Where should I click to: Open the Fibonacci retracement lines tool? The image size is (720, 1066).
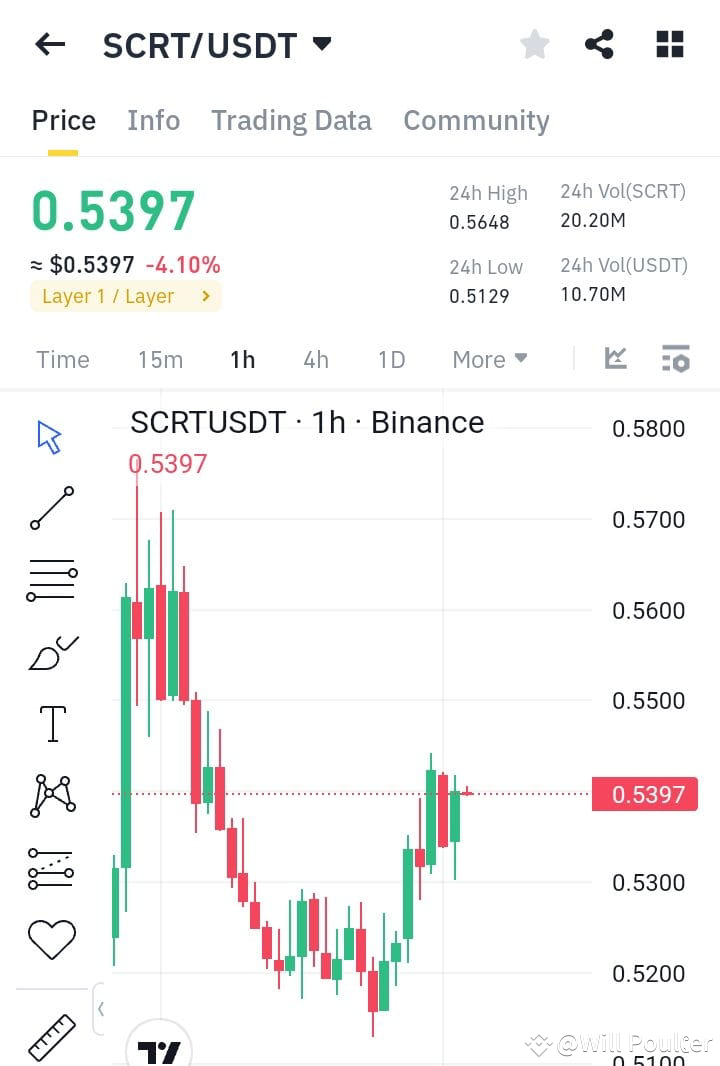[x=51, y=580]
